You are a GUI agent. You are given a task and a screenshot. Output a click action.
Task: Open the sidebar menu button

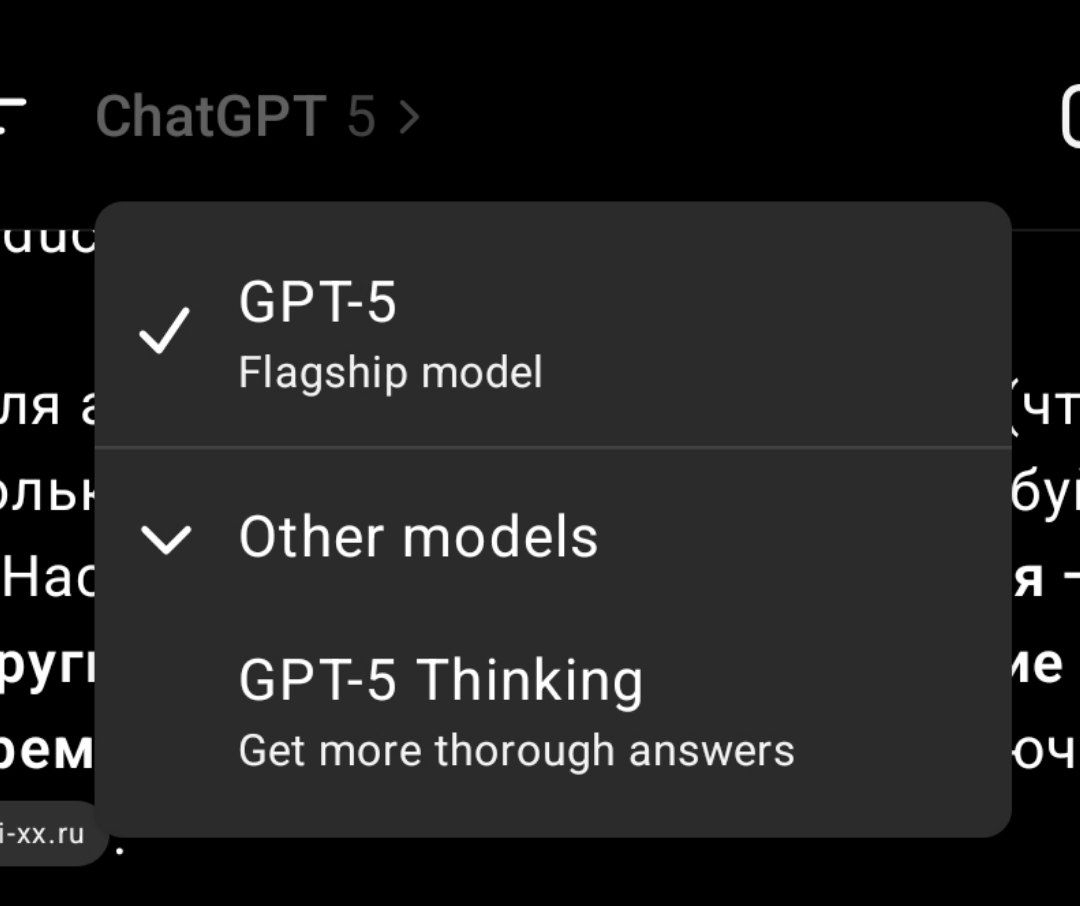[12, 115]
